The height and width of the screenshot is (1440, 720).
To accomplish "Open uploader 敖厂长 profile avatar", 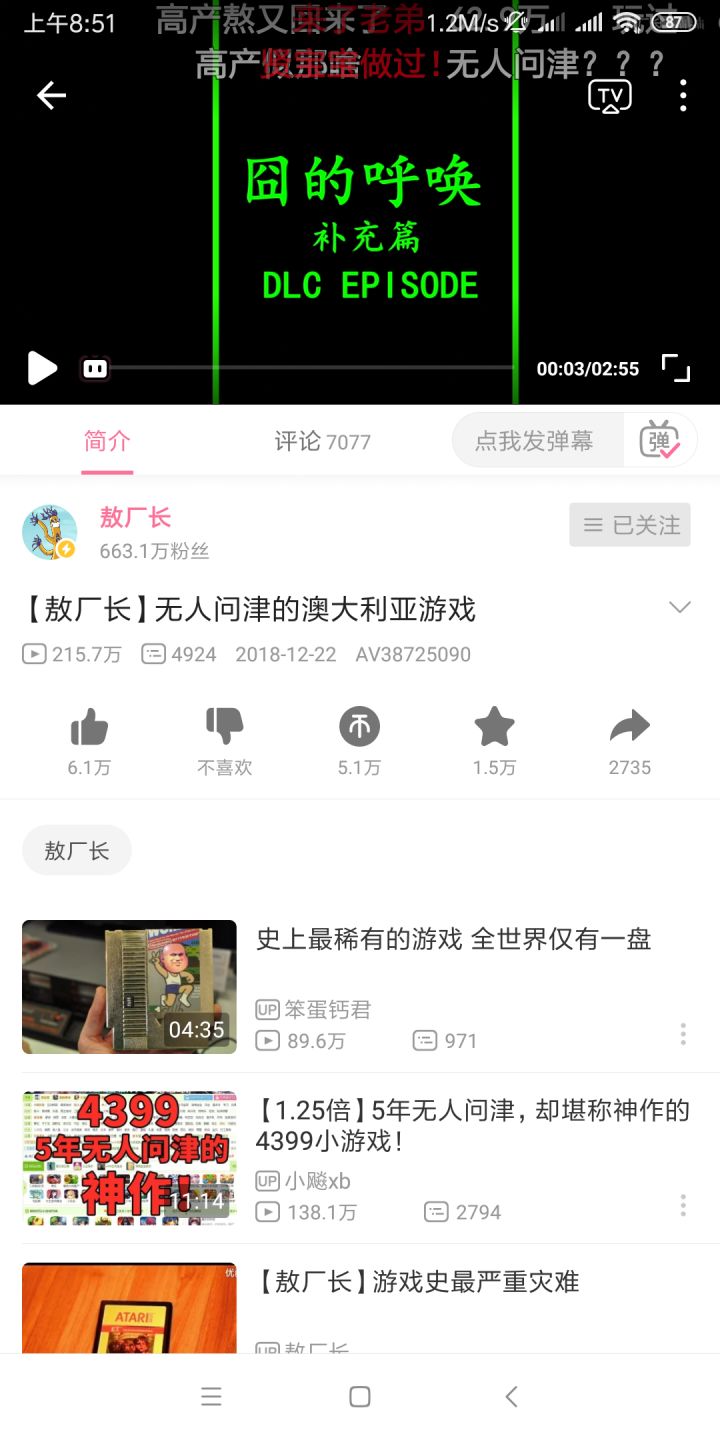I will 50,530.
